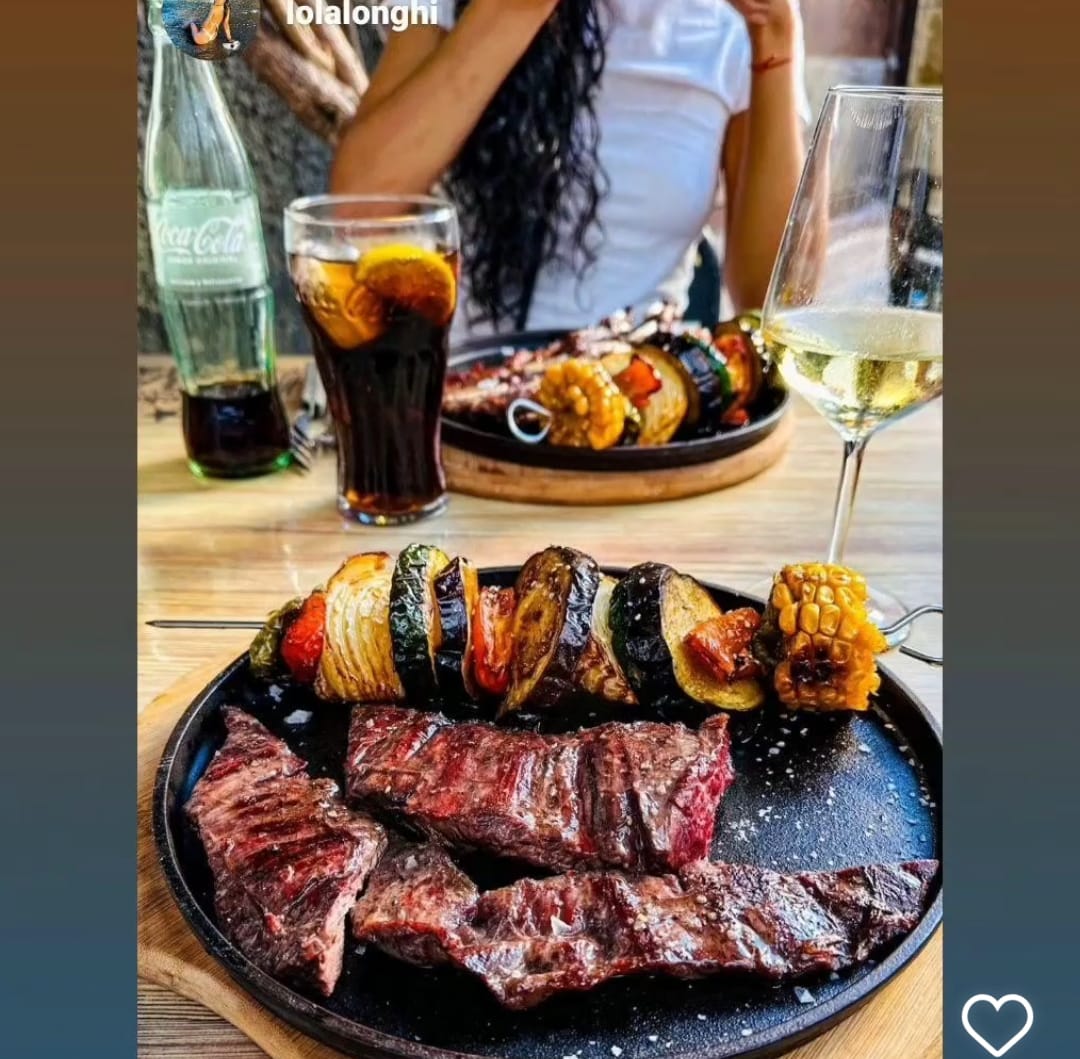The height and width of the screenshot is (1059, 1080).
Task: Like this story with the heart icon
Action: pyautogui.click(x=997, y=1024)
